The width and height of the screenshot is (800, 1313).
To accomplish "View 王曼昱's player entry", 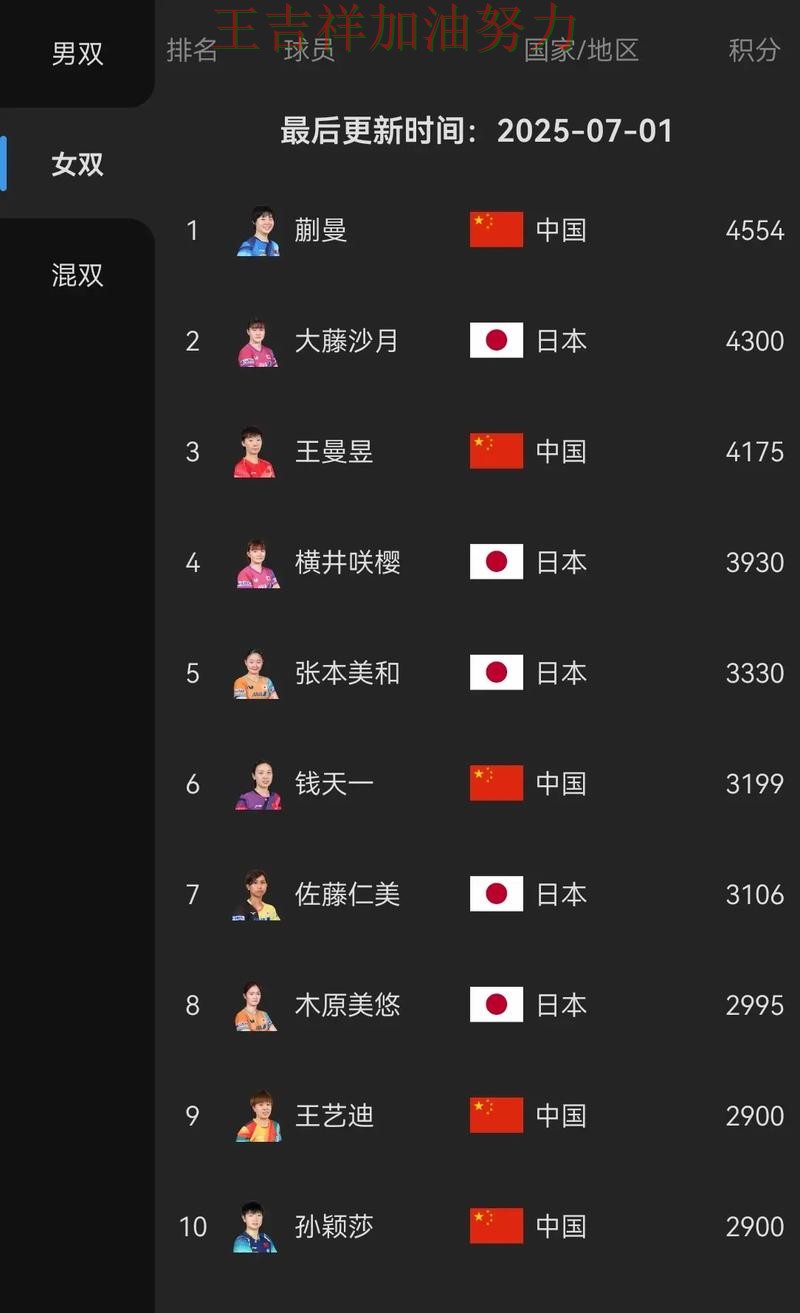I will pyautogui.click(x=334, y=452).
